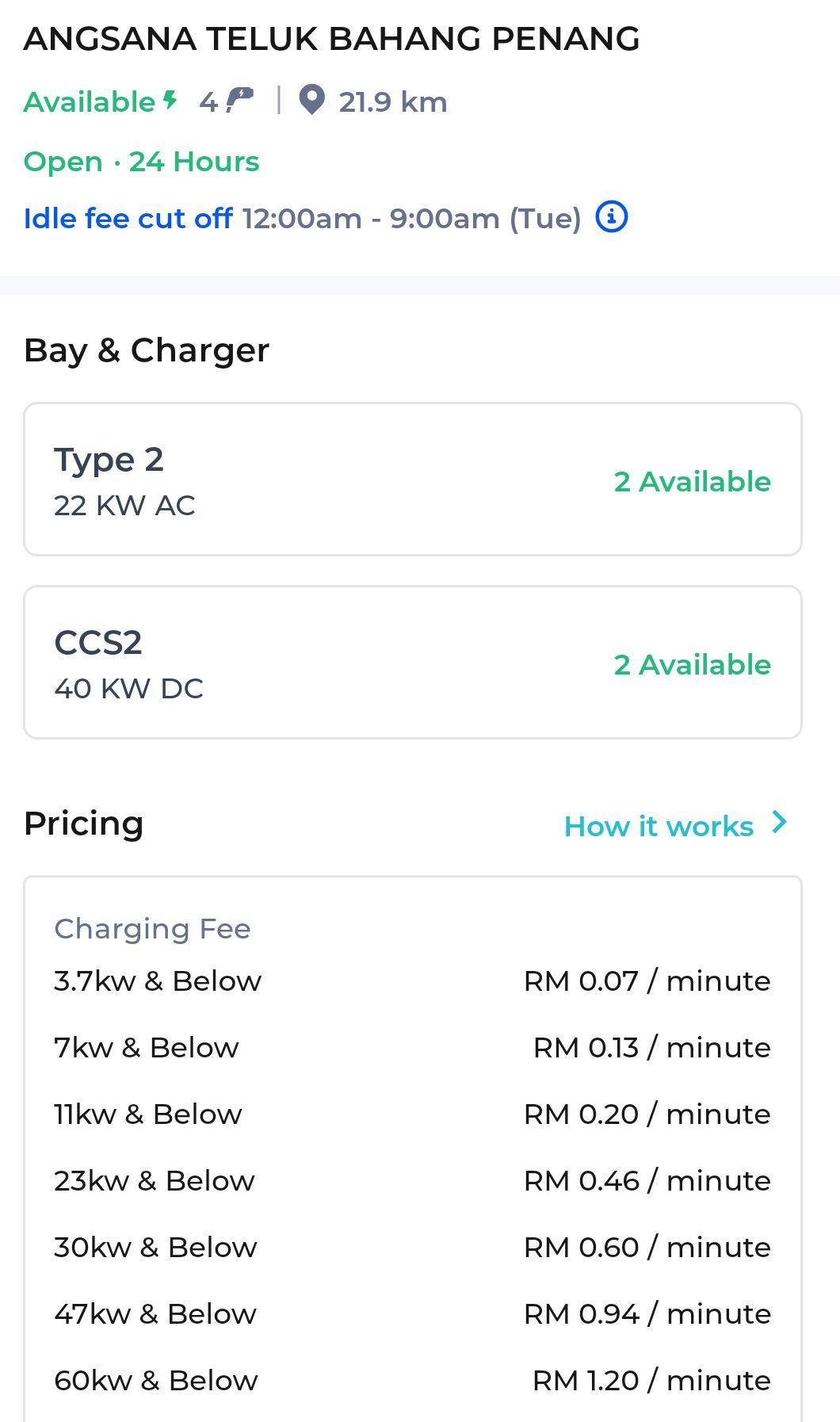840x1422 pixels.
Task: Expand the Bay & Charger section
Action: tap(147, 350)
